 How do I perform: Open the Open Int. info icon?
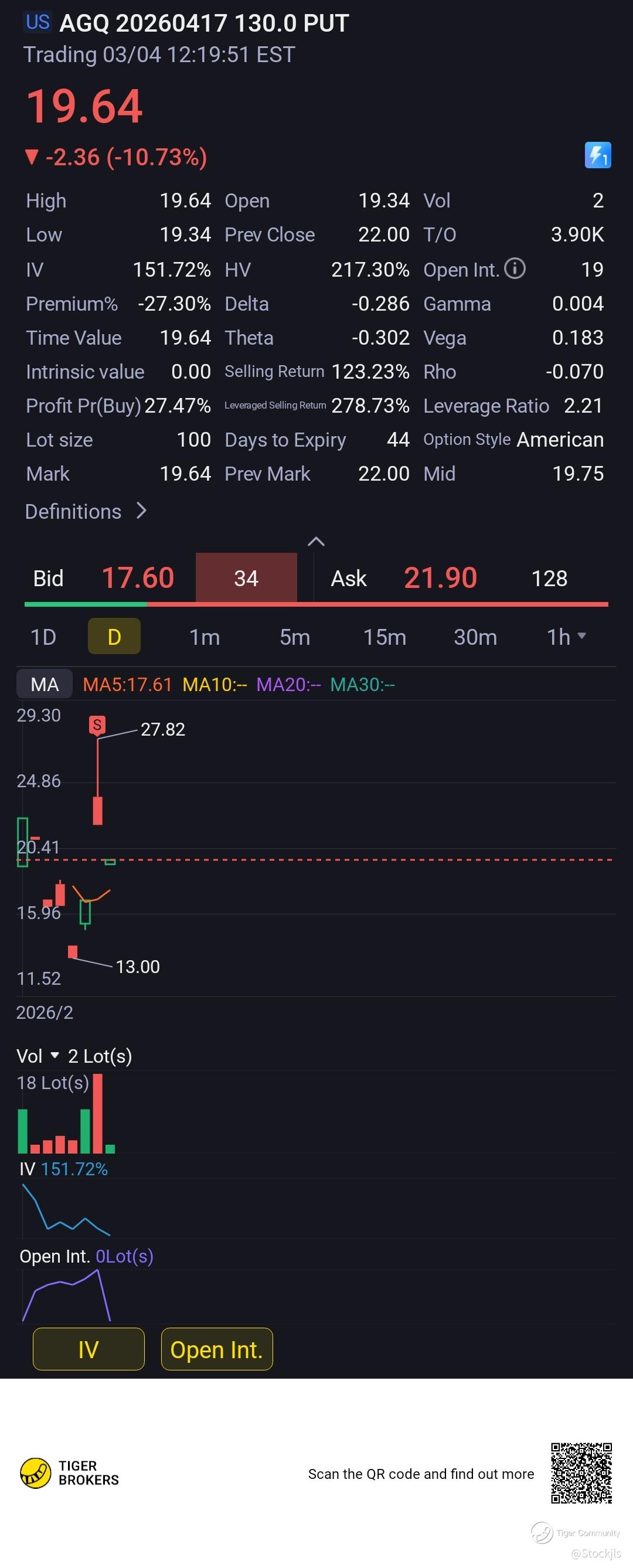point(515,268)
